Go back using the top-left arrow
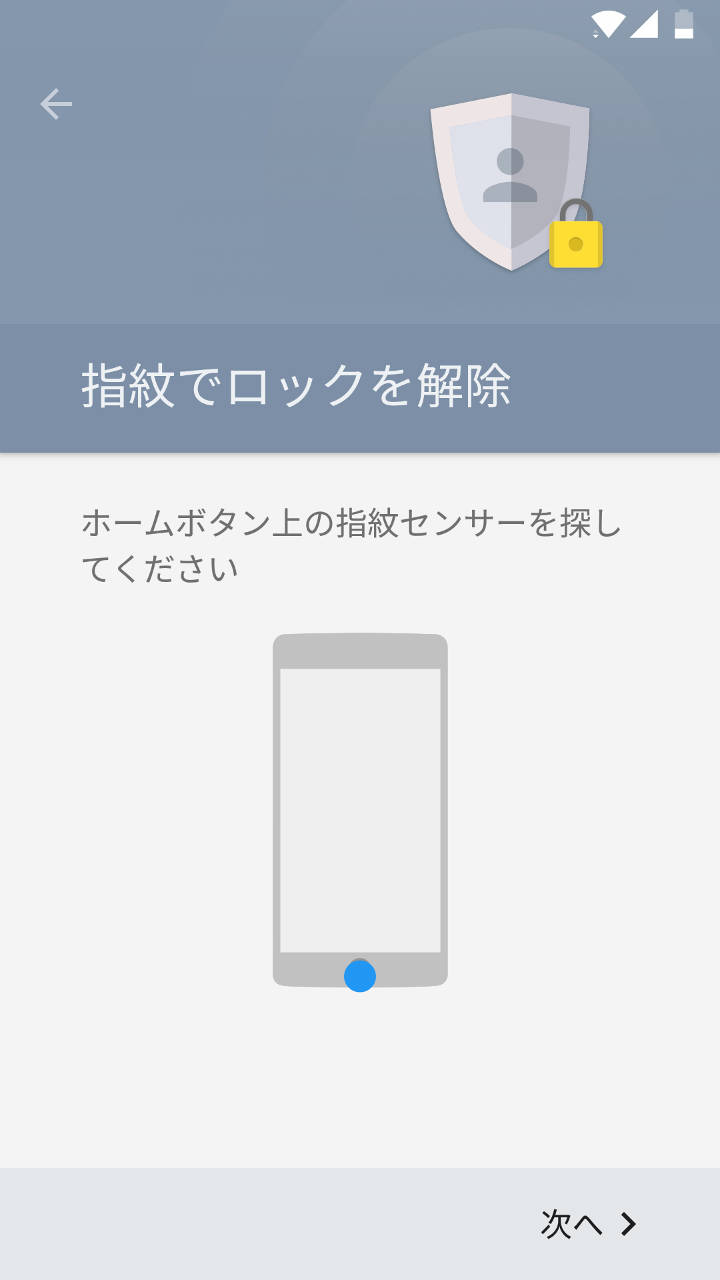This screenshot has height=1280, width=720. (x=56, y=104)
